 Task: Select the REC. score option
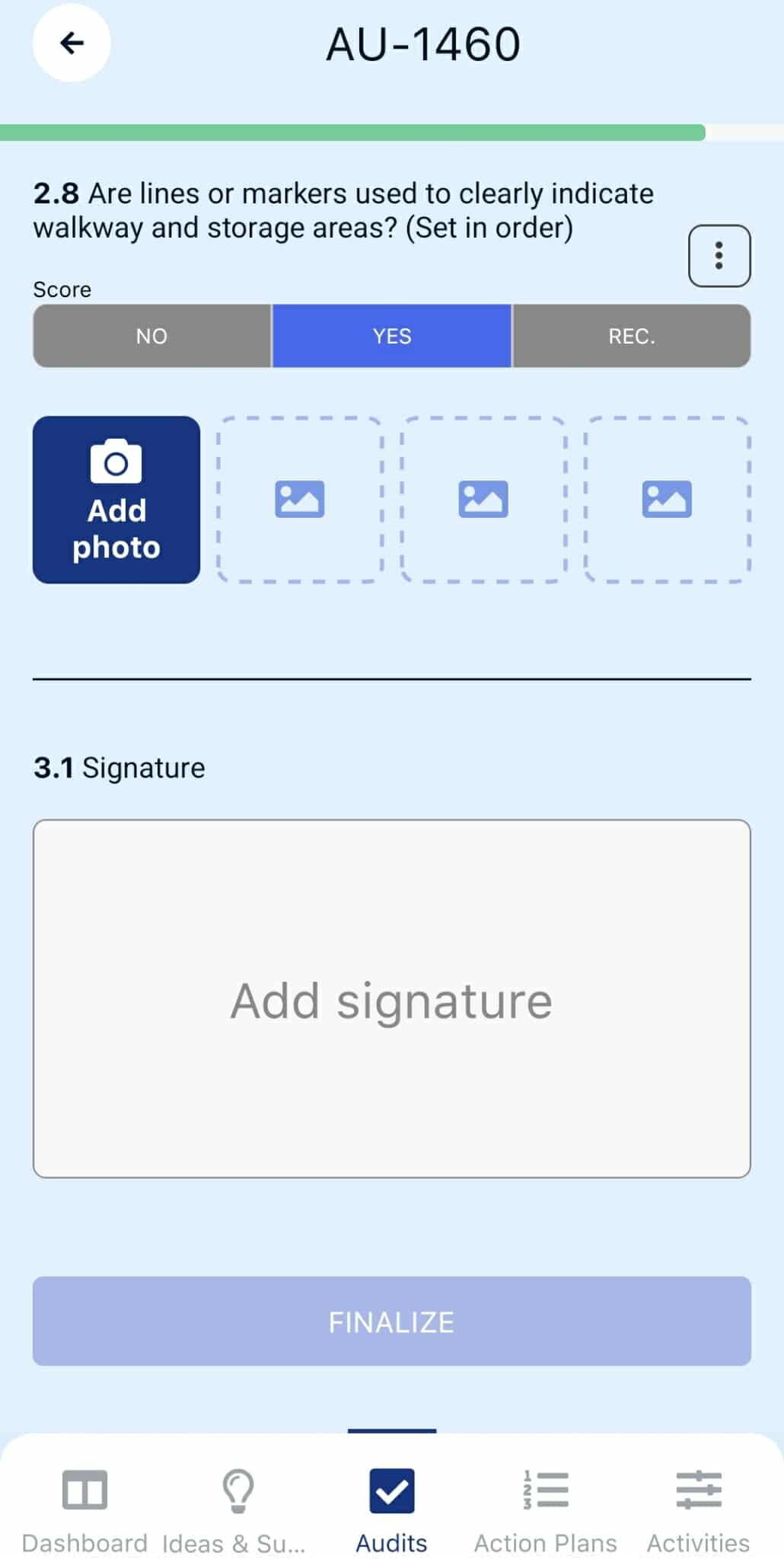click(x=632, y=336)
